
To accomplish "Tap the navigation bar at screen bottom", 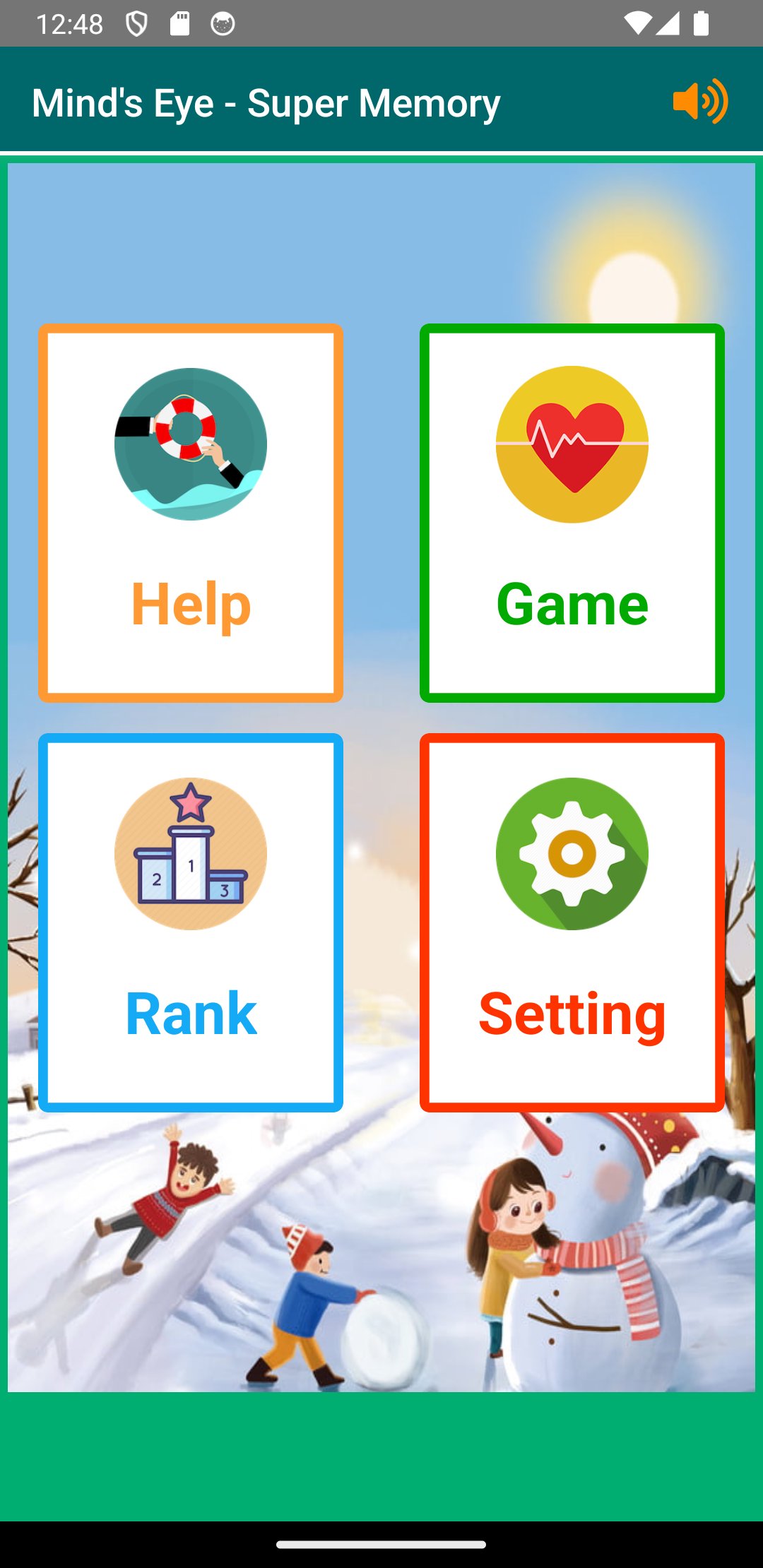I will tap(381, 1543).
